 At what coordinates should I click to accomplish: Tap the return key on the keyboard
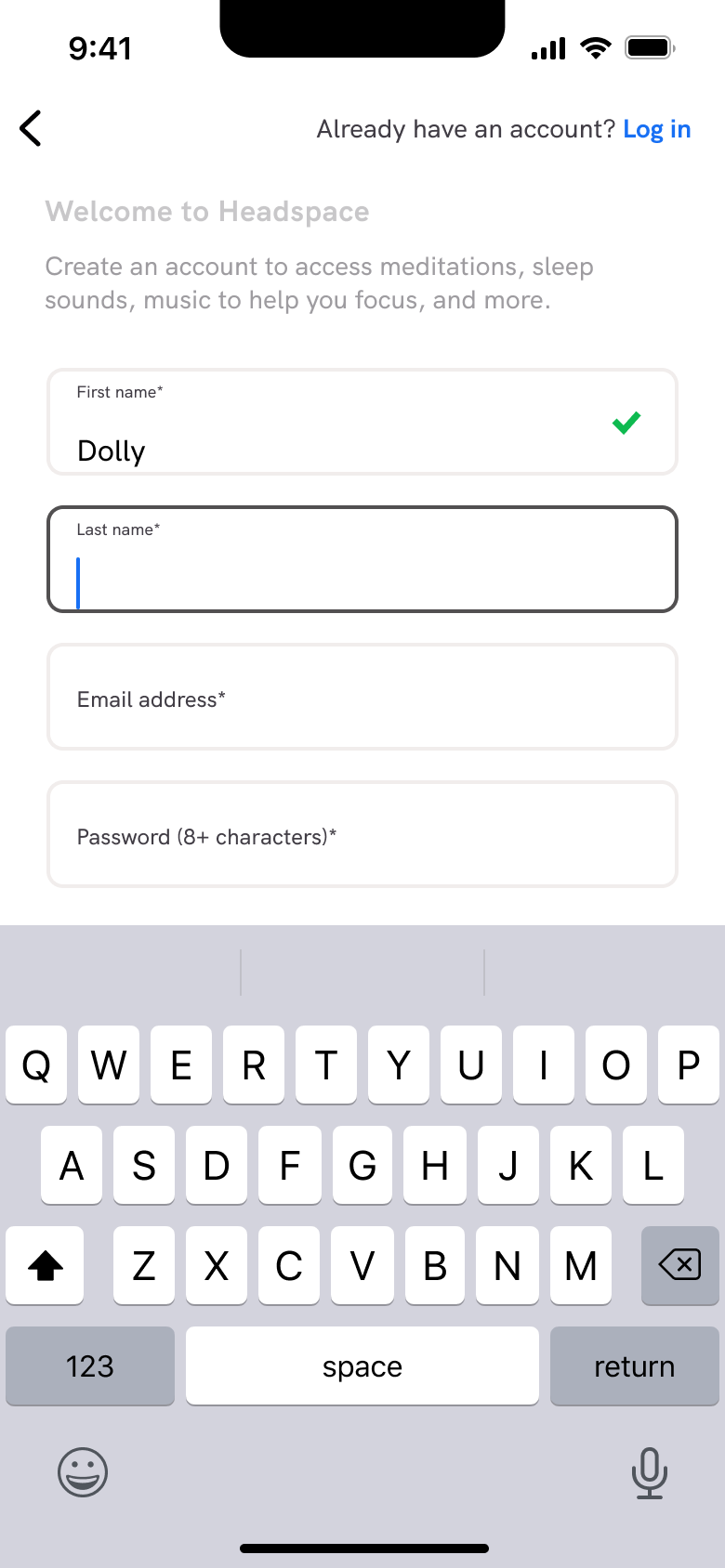[x=634, y=1365]
